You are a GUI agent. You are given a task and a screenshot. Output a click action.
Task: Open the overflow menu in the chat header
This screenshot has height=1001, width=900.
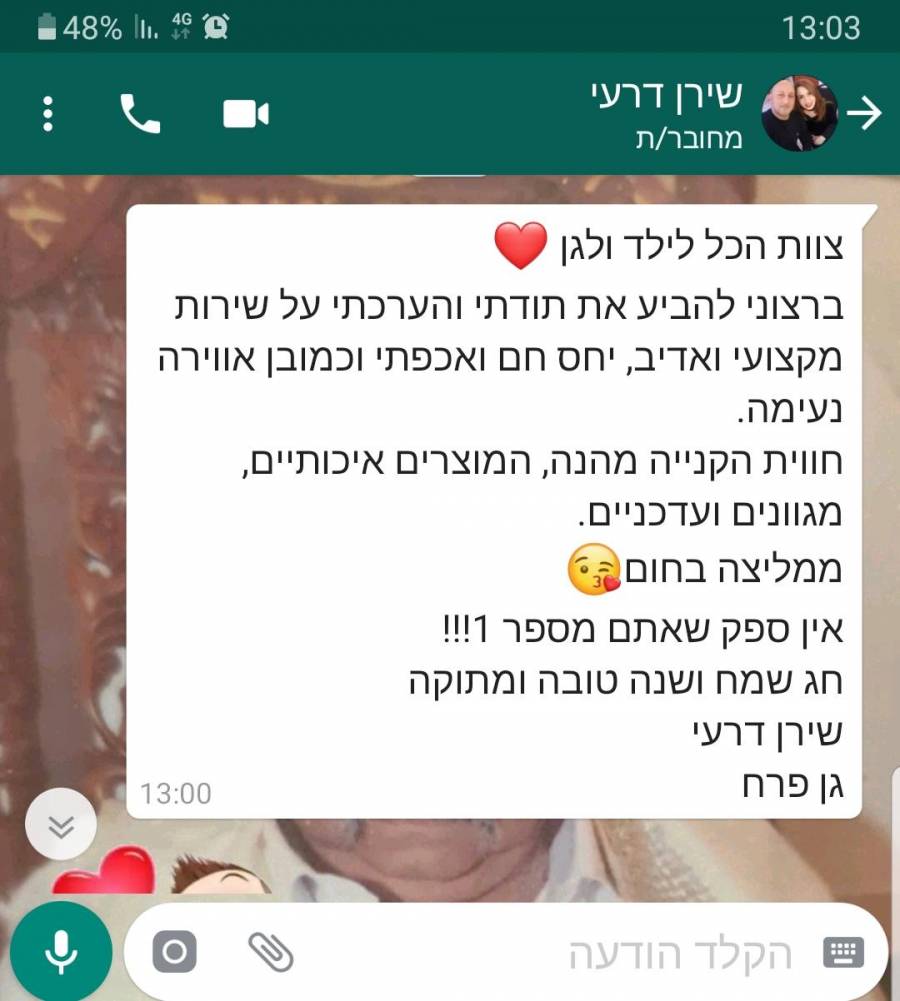pos(47,114)
